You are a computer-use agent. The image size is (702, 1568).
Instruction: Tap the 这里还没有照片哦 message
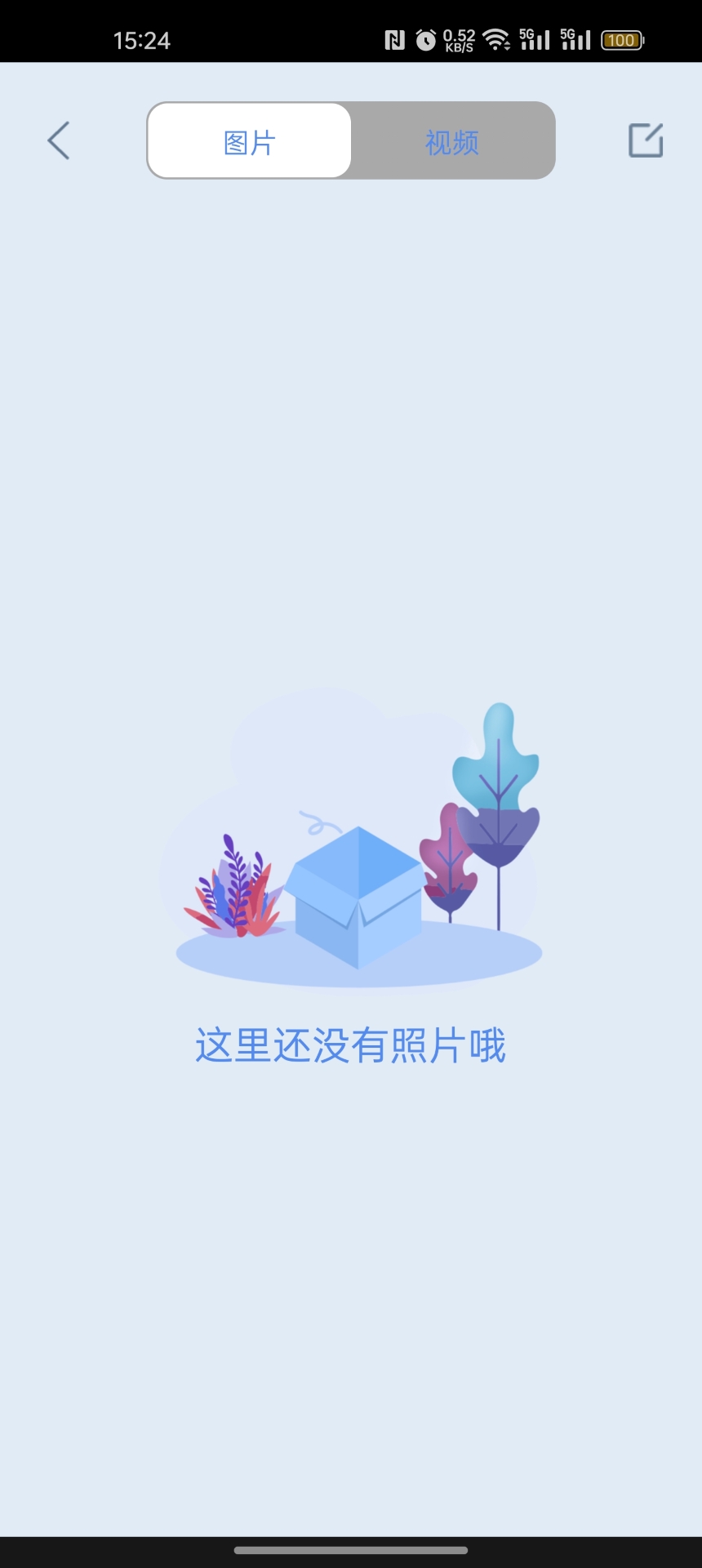pos(351,1045)
